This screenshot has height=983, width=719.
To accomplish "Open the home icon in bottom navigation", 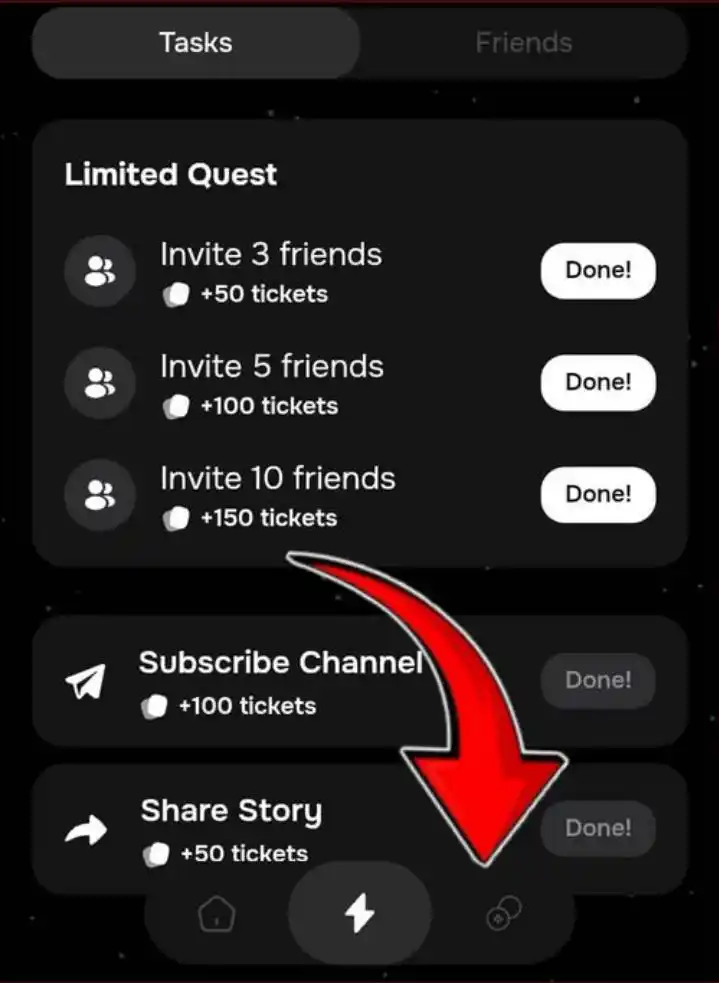I will click(215, 914).
